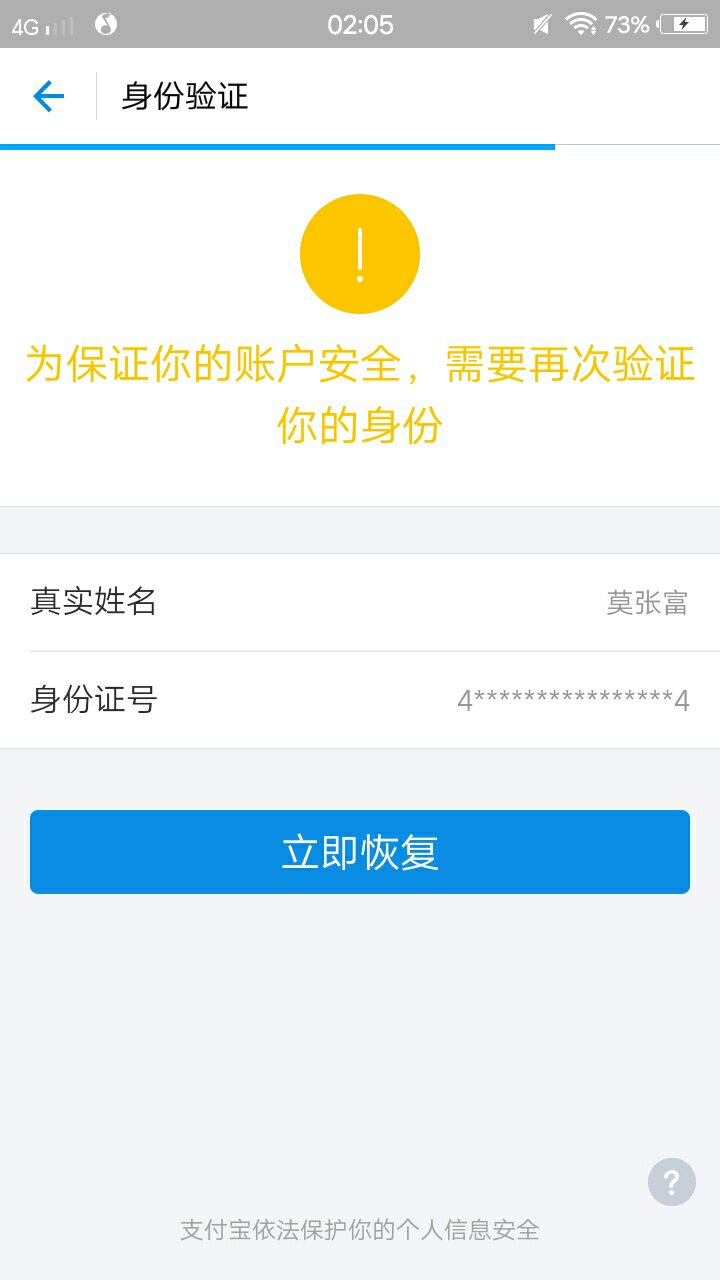
Task: Tap the blue progress bar under header
Action: click(x=277, y=146)
